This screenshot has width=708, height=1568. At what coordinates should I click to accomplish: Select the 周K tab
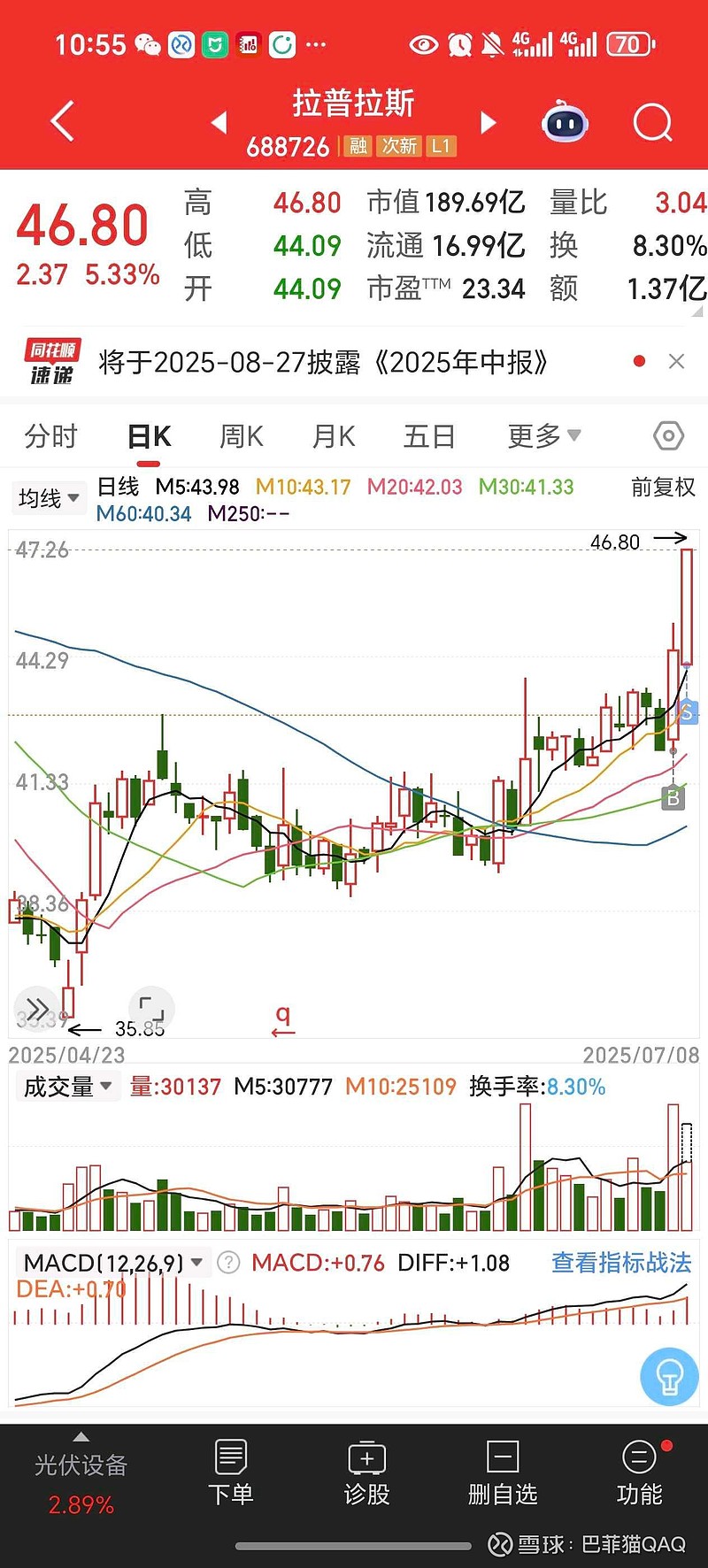click(x=242, y=436)
